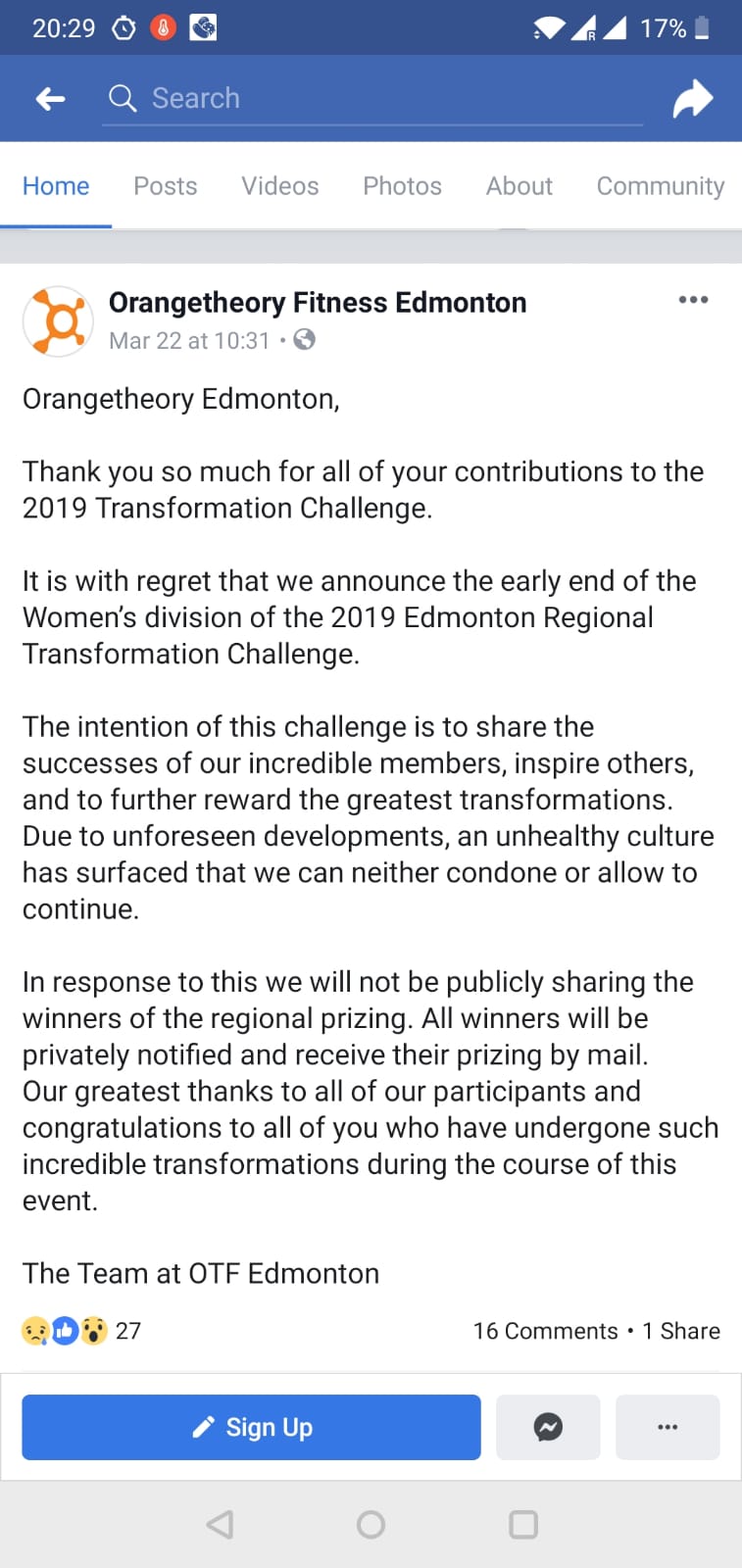Open the recent apps view
Image resolution: width=742 pixels, height=1568 pixels.
tap(523, 1524)
